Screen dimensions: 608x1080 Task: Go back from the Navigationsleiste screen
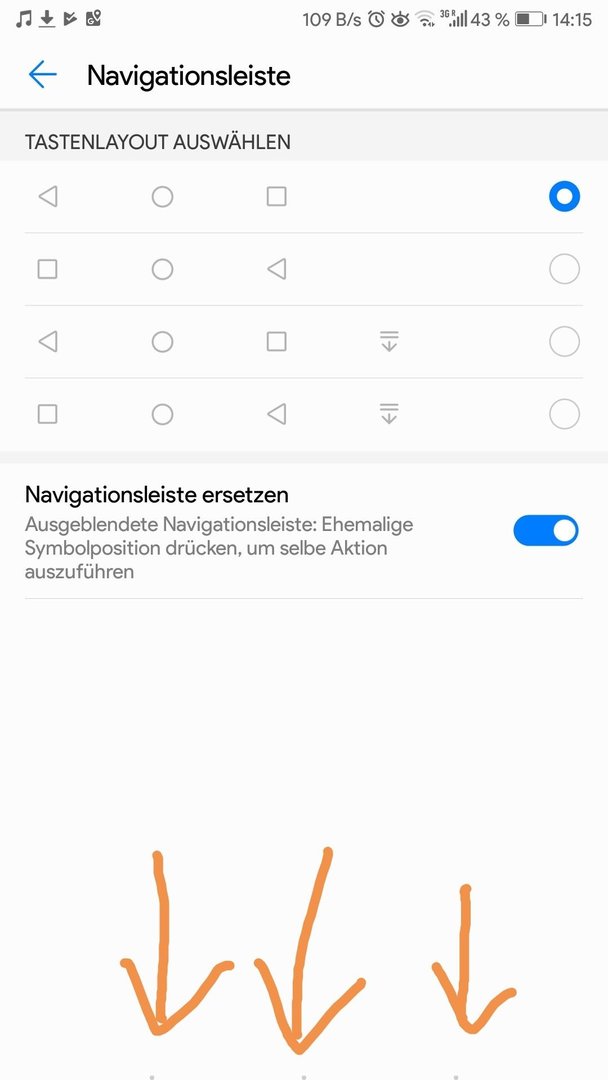[x=43, y=74]
